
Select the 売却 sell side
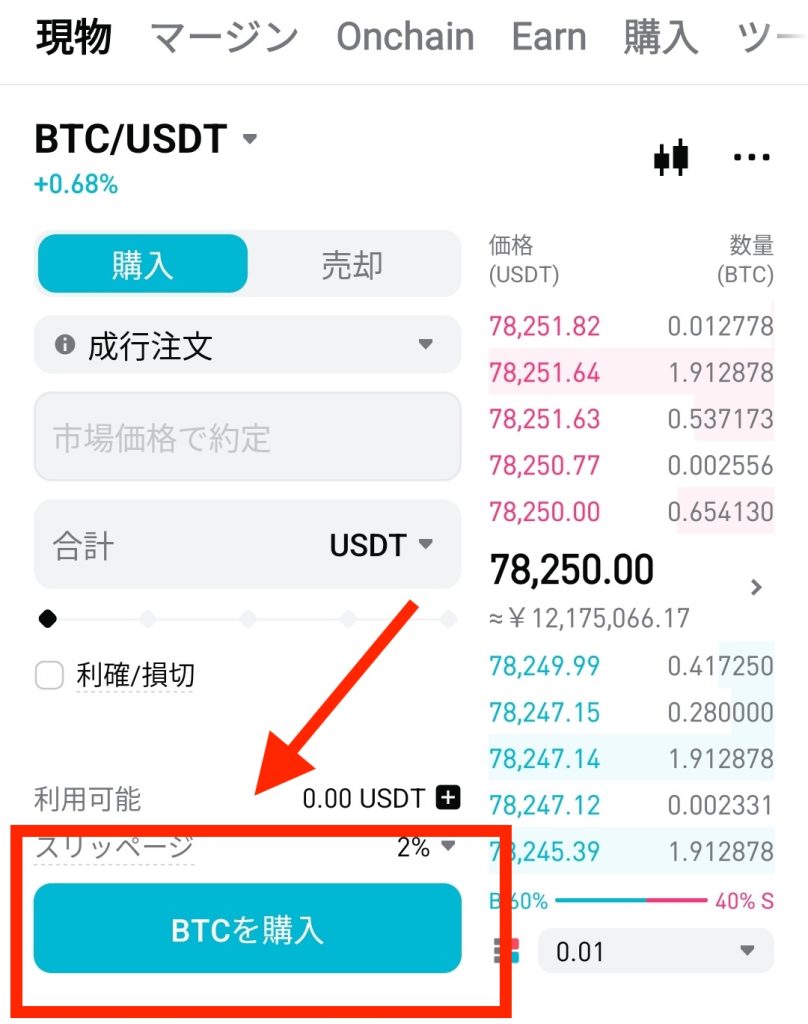click(x=352, y=265)
